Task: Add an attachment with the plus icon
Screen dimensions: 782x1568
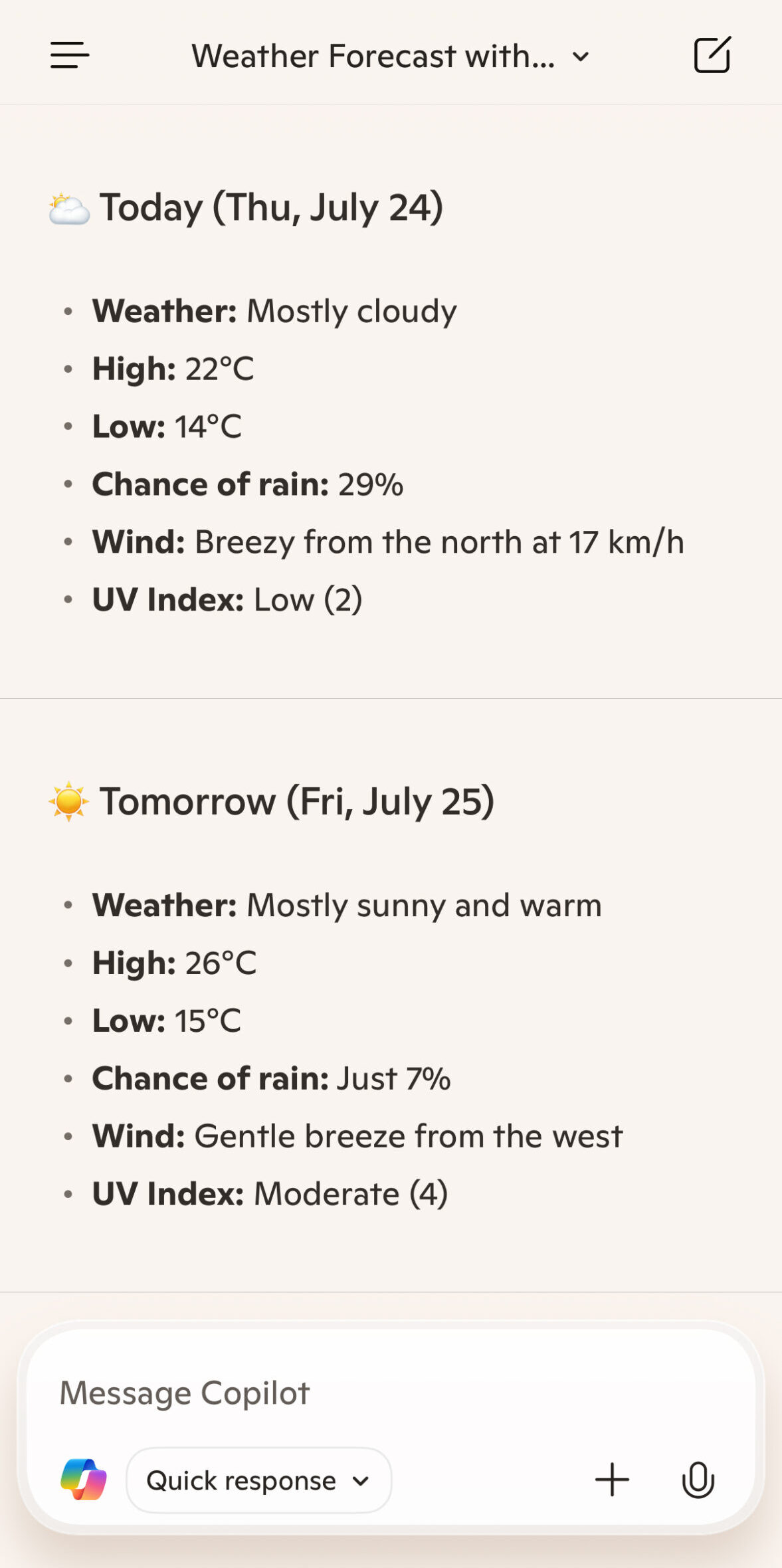Action: (612, 1480)
